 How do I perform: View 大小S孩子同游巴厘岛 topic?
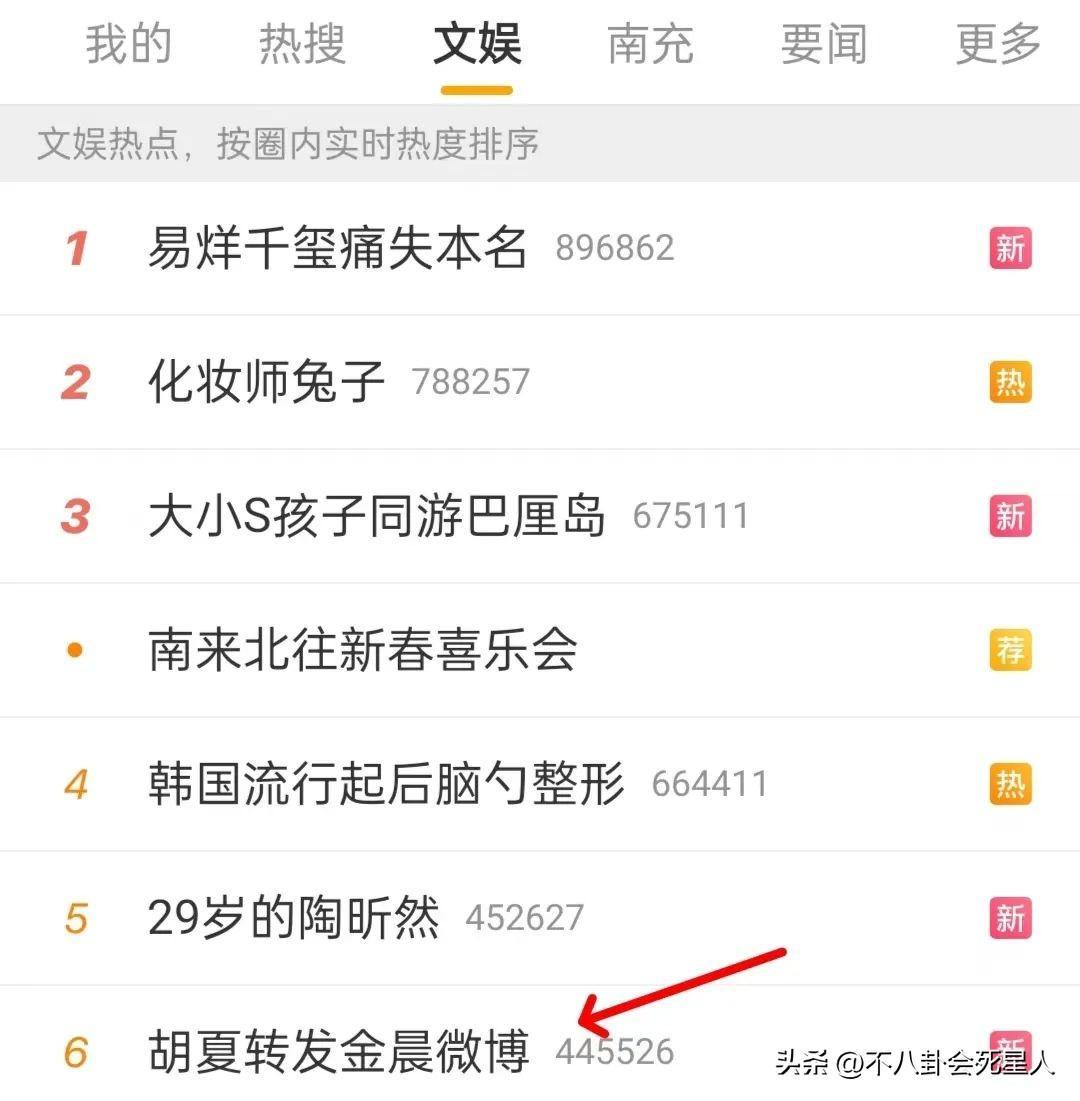point(377,516)
